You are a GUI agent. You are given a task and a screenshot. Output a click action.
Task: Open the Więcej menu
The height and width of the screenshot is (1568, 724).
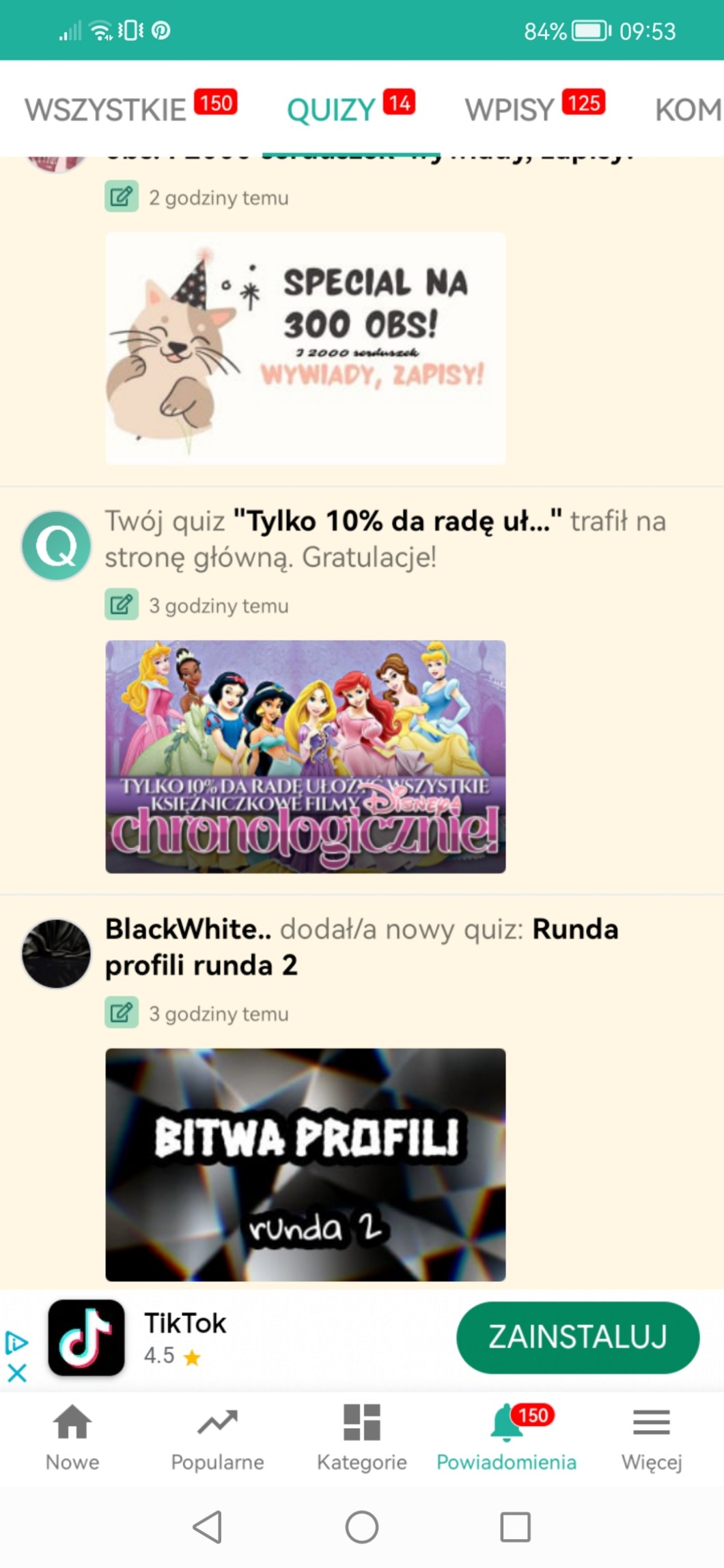(x=651, y=1437)
